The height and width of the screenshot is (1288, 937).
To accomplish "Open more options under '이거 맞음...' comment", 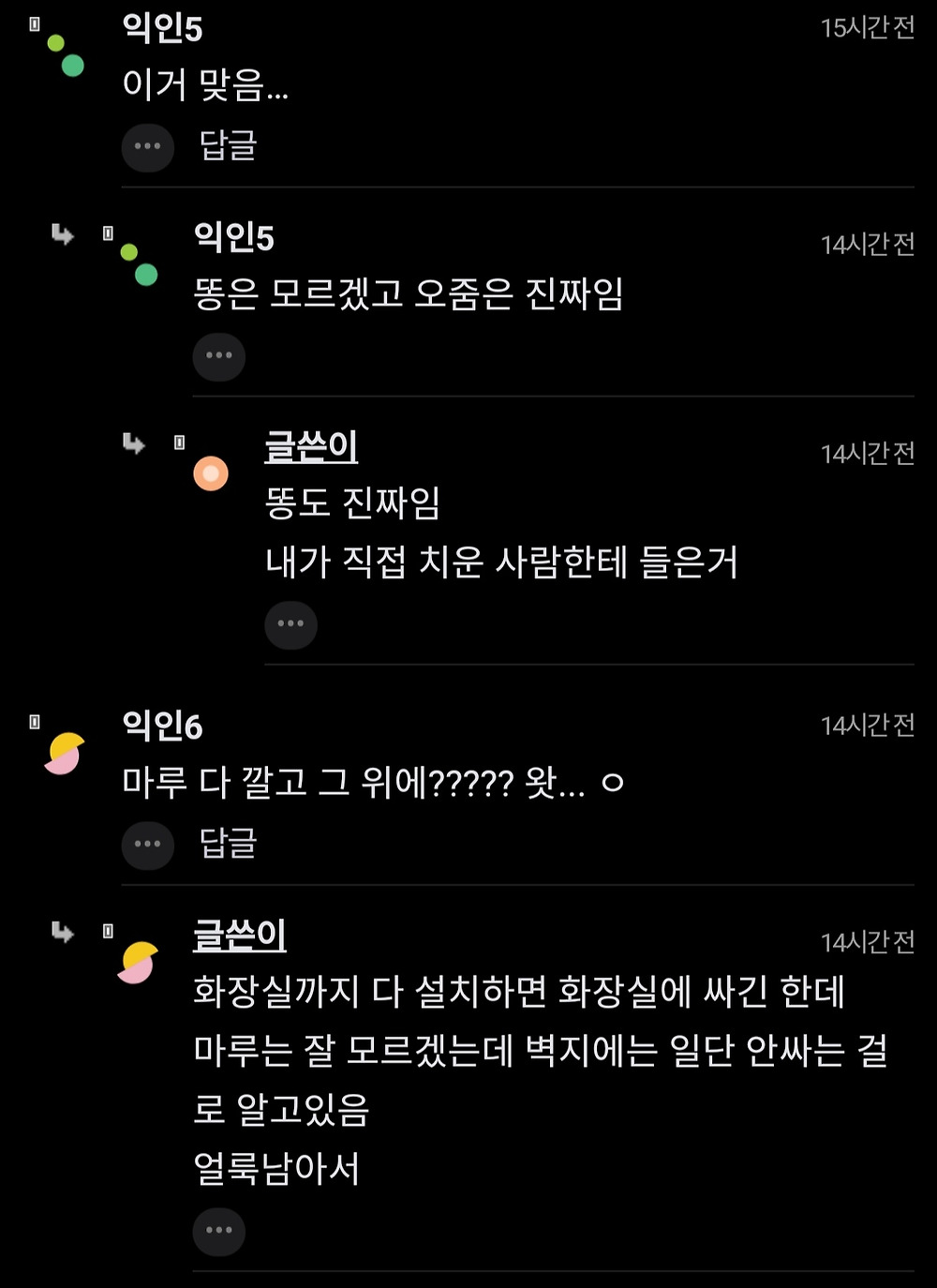I will click(148, 147).
